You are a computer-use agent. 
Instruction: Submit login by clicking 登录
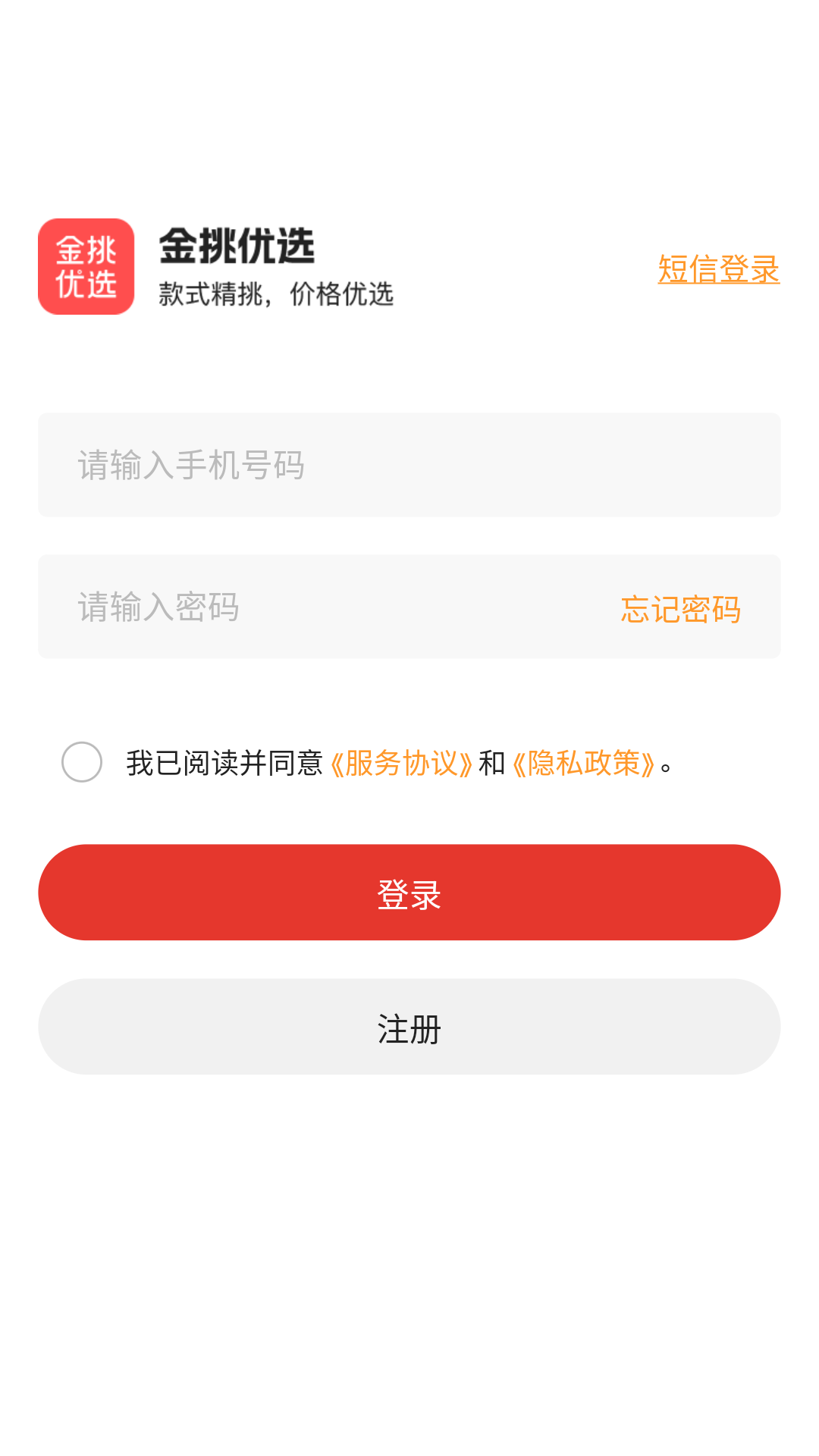[x=409, y=892]
